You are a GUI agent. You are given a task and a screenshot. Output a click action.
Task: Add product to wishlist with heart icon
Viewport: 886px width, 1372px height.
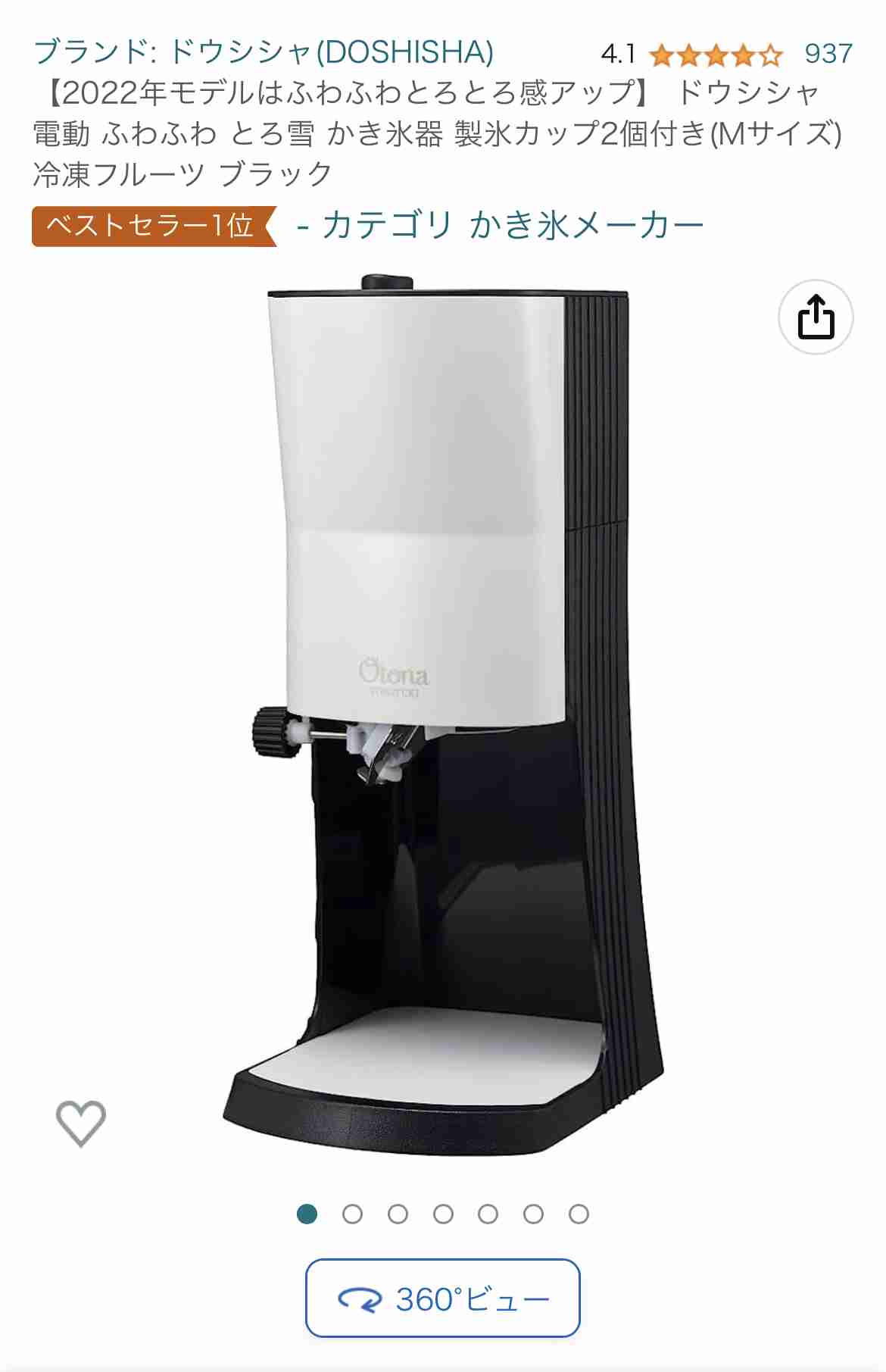[81, 1123]
